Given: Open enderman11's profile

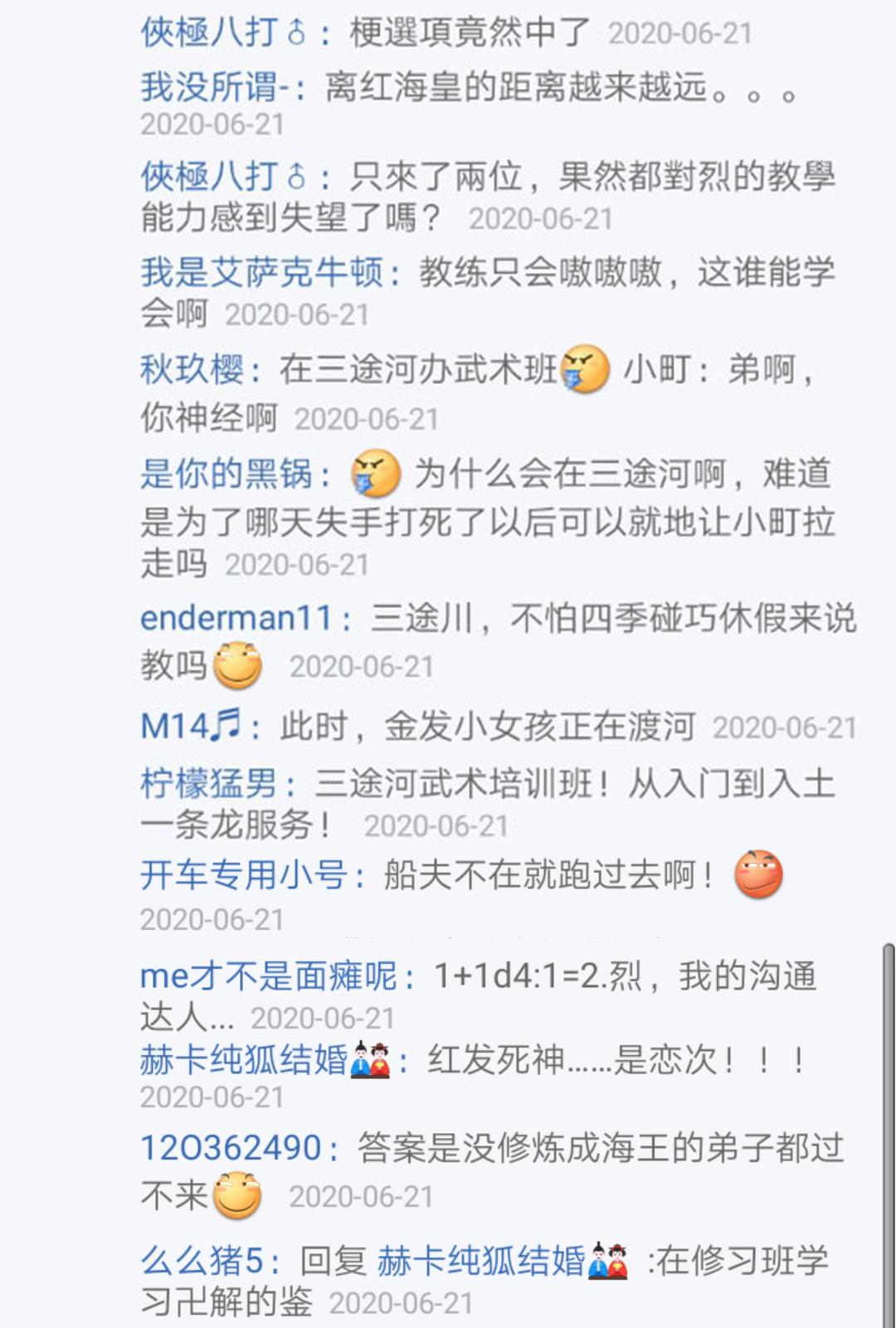Looking at the screenshot, I should click(236, 618).
